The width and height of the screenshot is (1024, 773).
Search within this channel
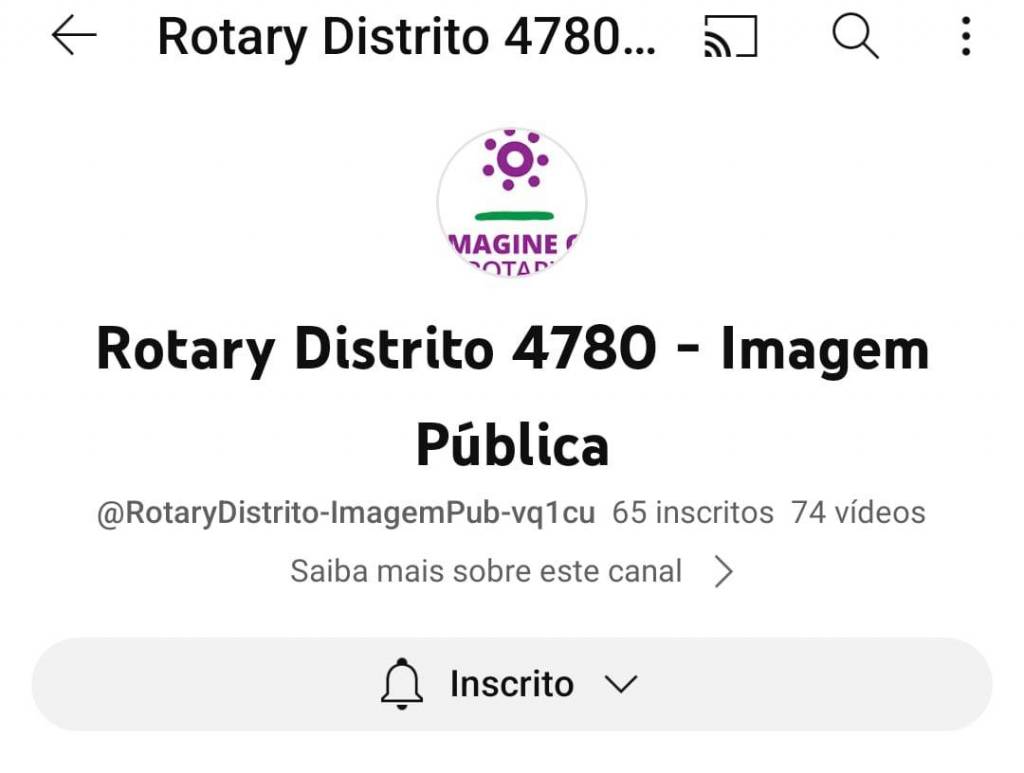[855, 37]
